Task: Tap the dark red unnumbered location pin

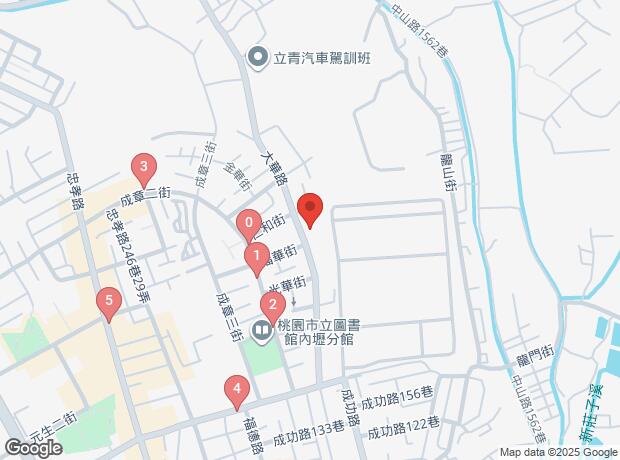Action: coord(310,210)
